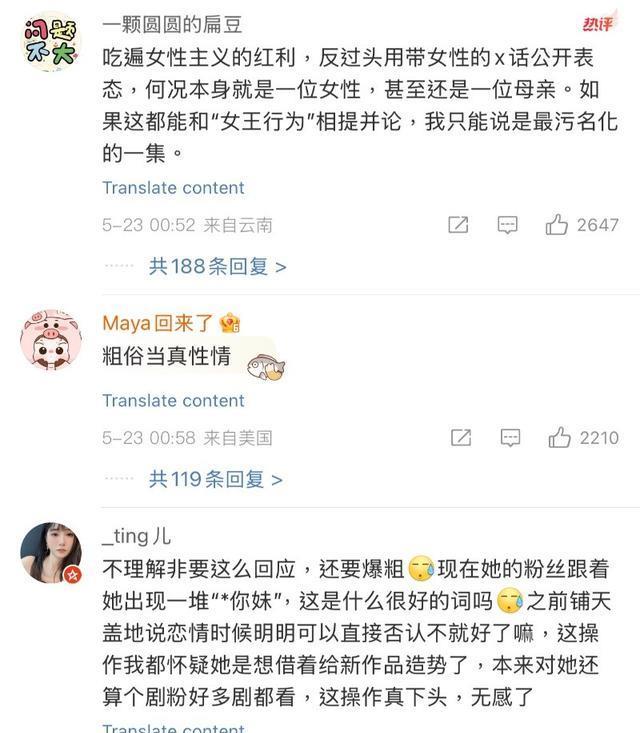Open Maya回来了's profile avatar

50,340
